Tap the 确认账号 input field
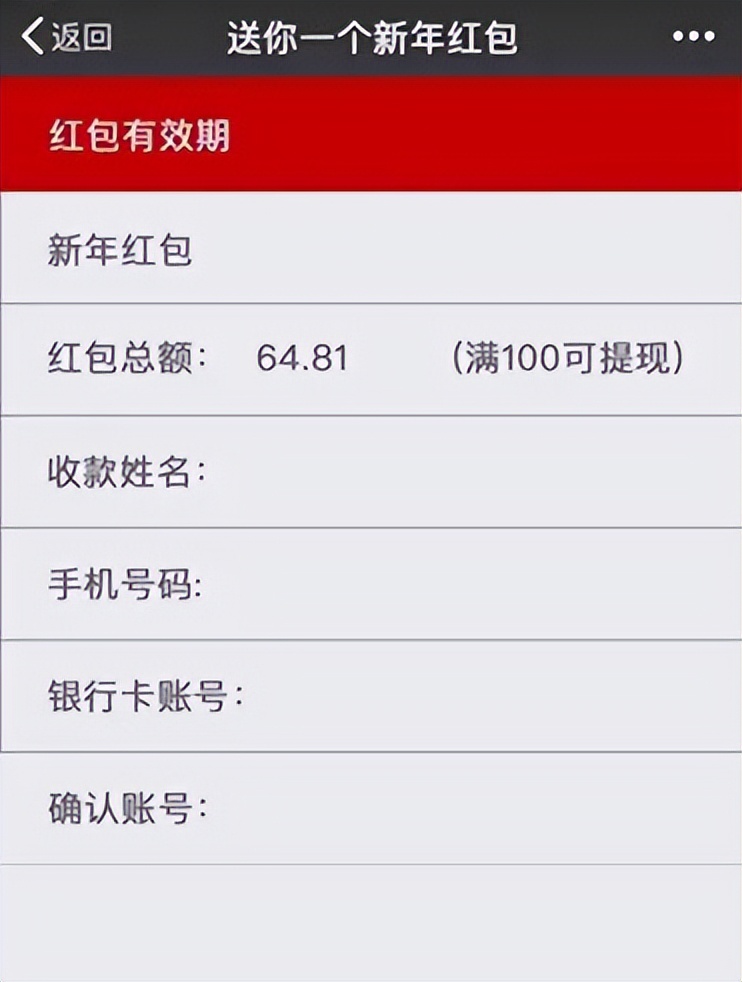 (x=371, y=802)
